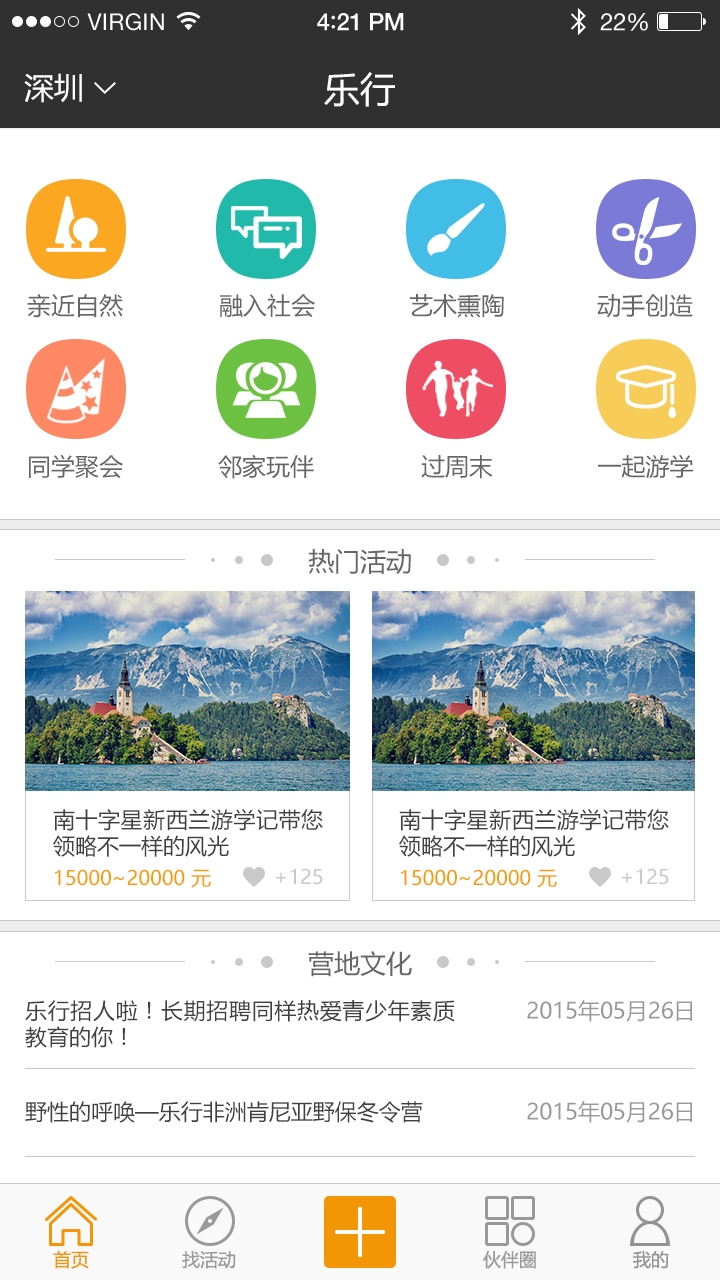Switch to the 我的 profile tab
The image size is (720, 1280).
[650, 1232]
